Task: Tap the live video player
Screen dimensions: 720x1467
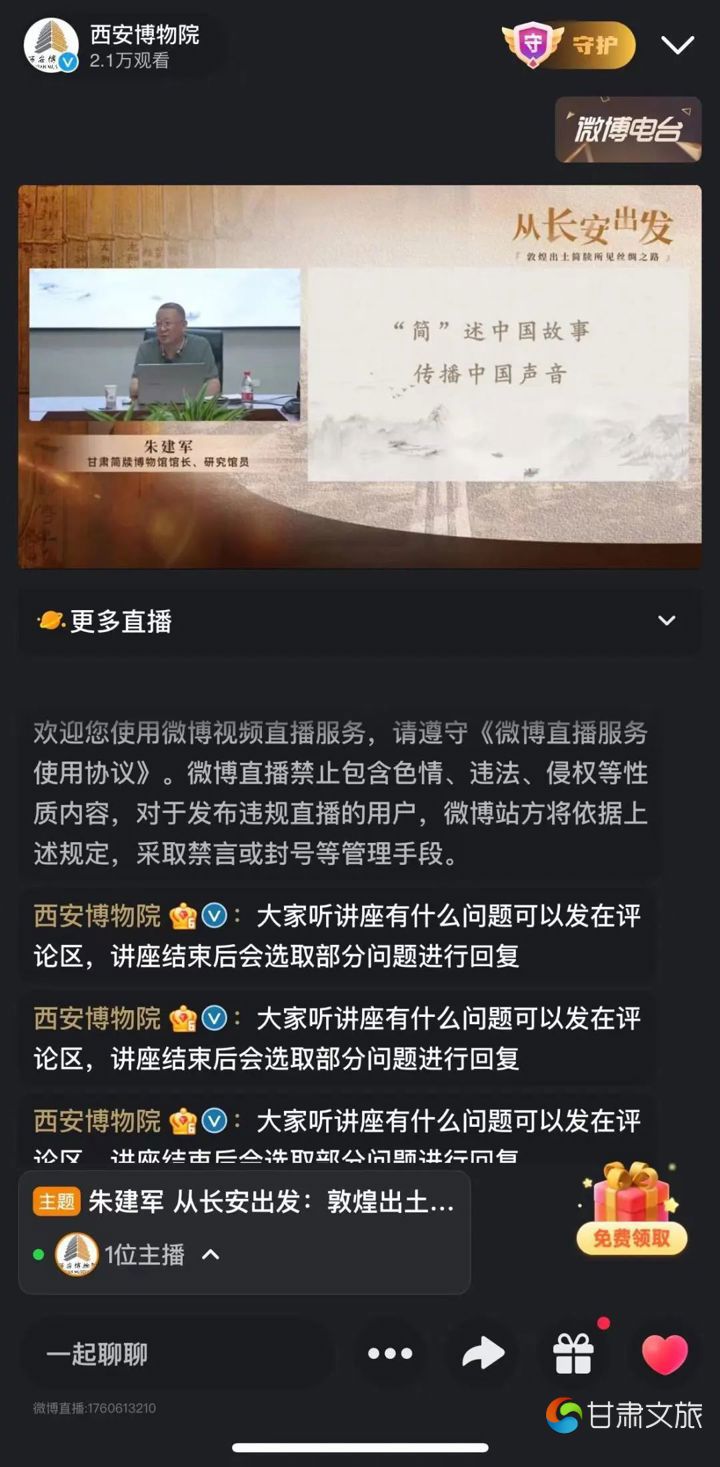Action: pyautogui.click(x=360, y=376)
